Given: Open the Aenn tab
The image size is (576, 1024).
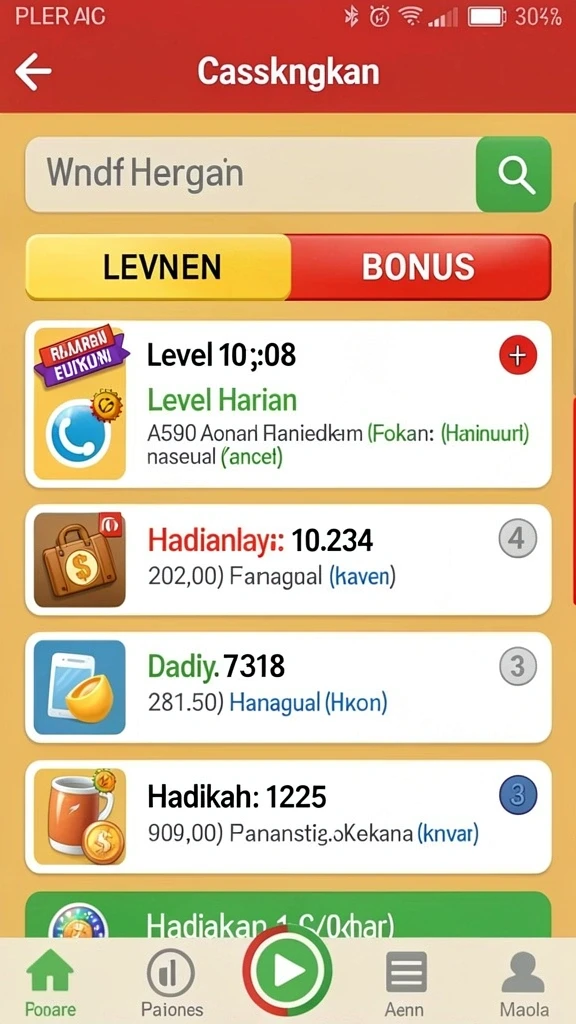Looking at the screenshot, I should point(405,981).
